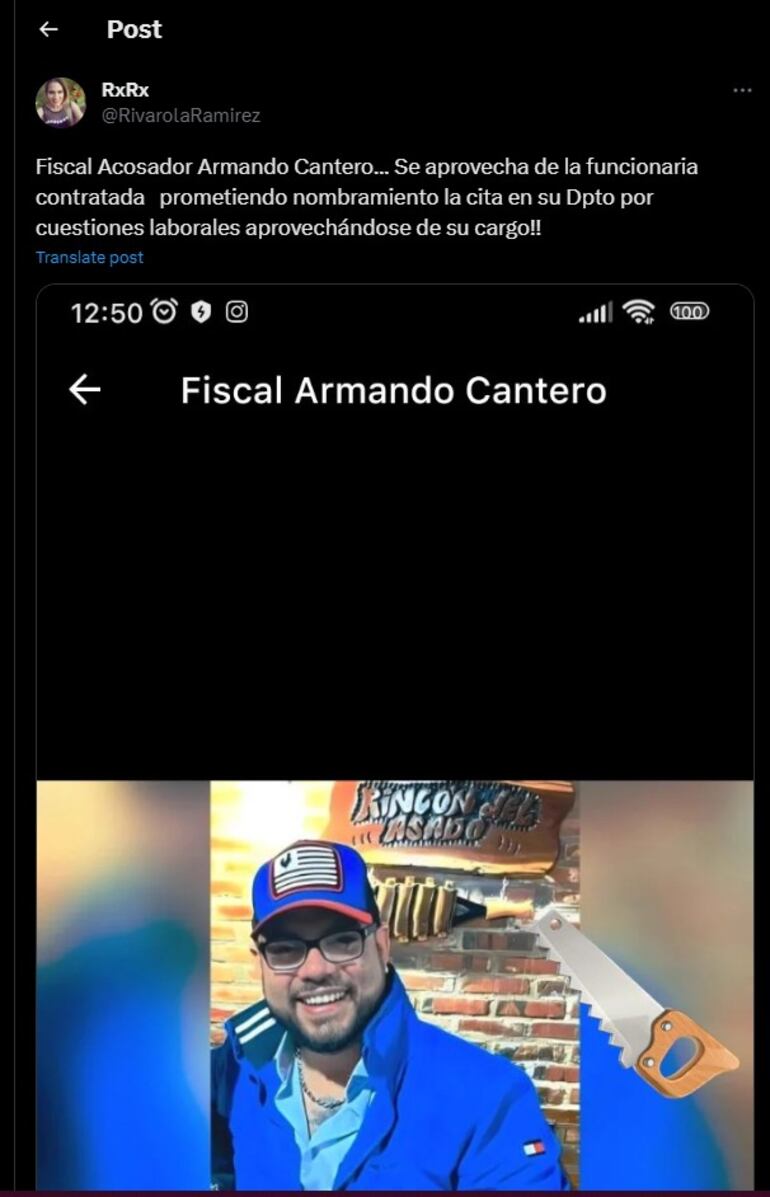Tap Translate post
Viewport: 770px width, 1197px height.
pos(90,257)
